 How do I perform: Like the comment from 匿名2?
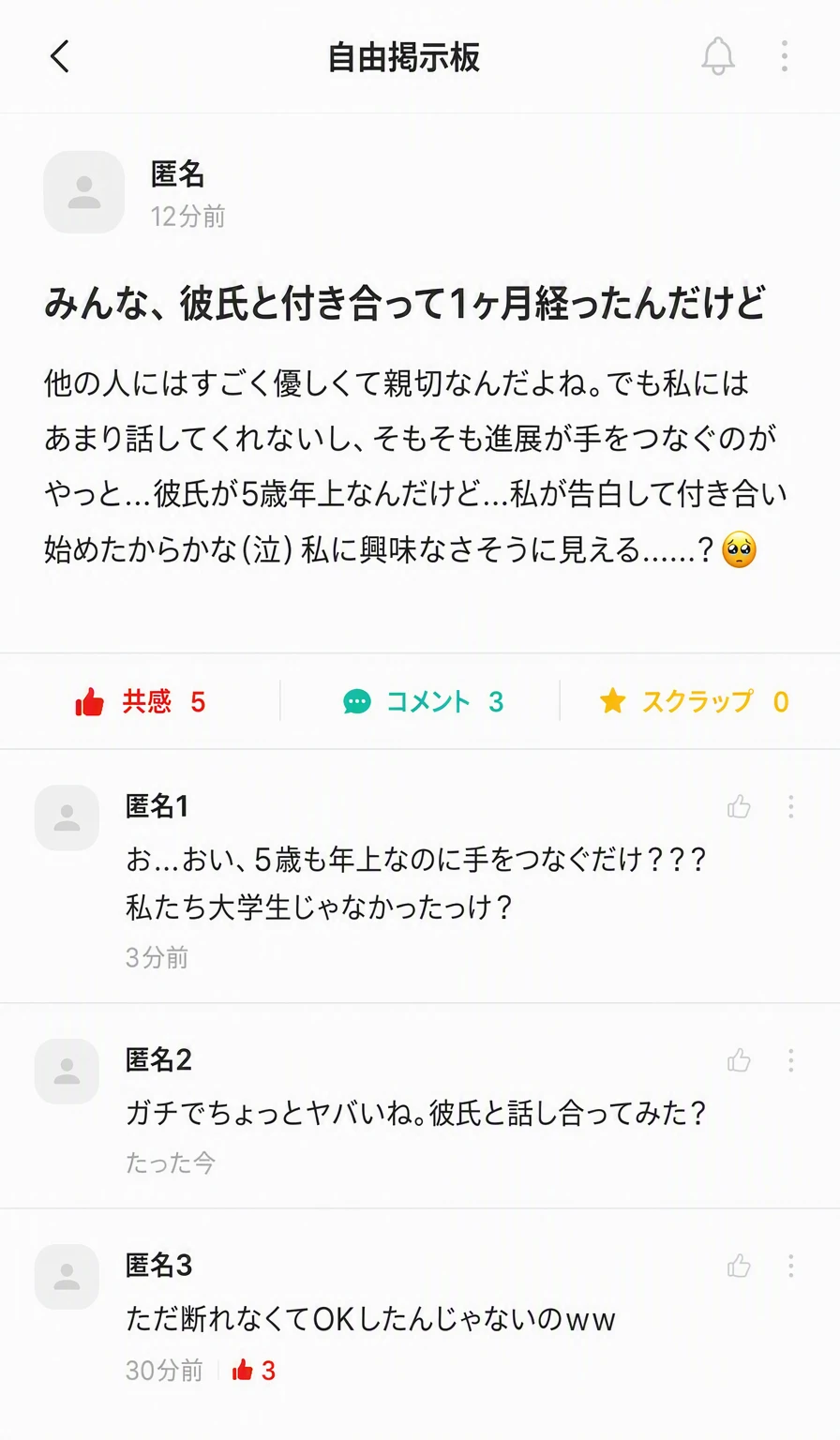tap(739, 1060)
